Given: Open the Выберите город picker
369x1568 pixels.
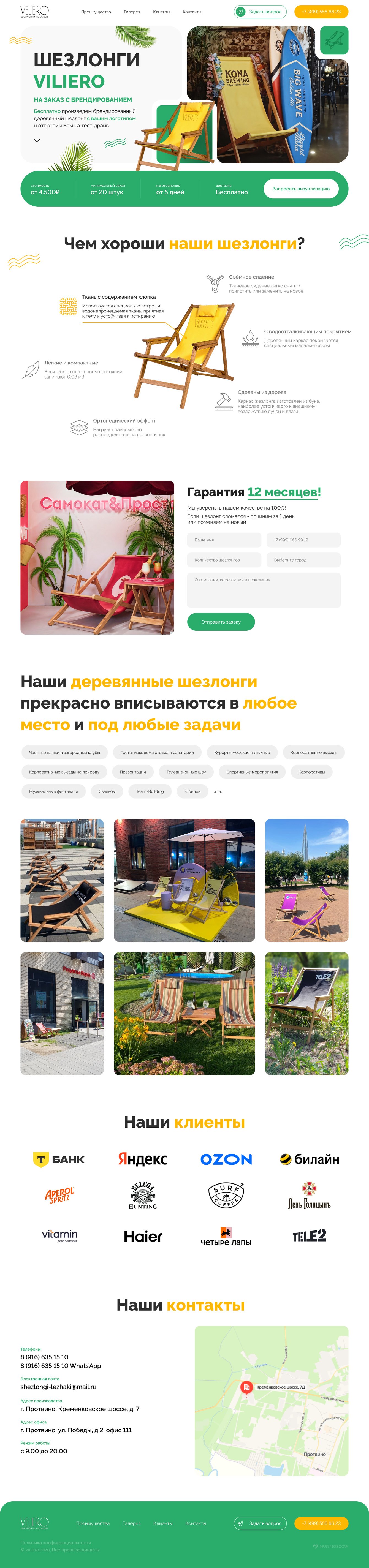Looking at the screenshot, I should pos(303,560).
